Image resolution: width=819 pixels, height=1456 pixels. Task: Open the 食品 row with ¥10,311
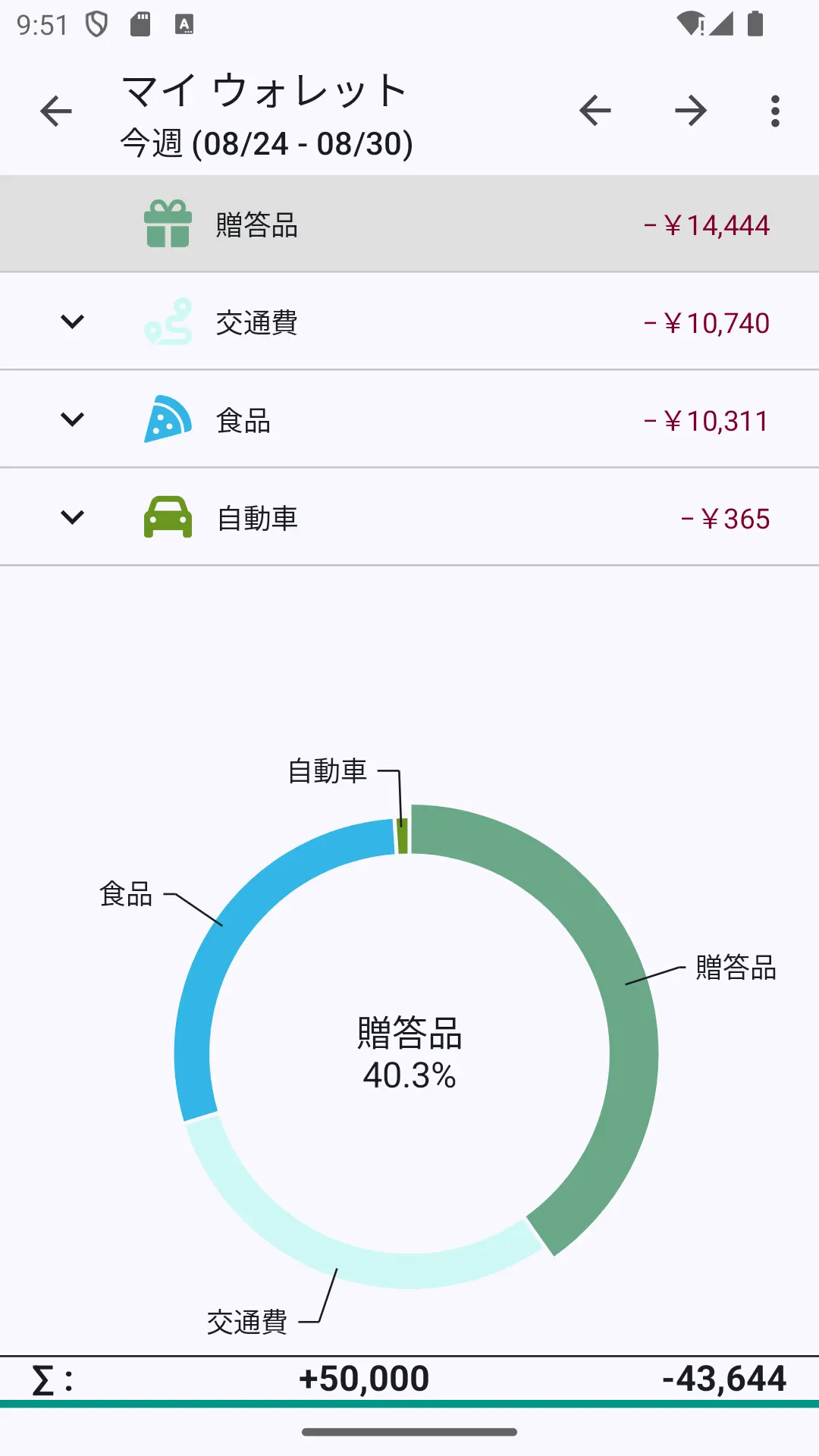click(409, 419)
